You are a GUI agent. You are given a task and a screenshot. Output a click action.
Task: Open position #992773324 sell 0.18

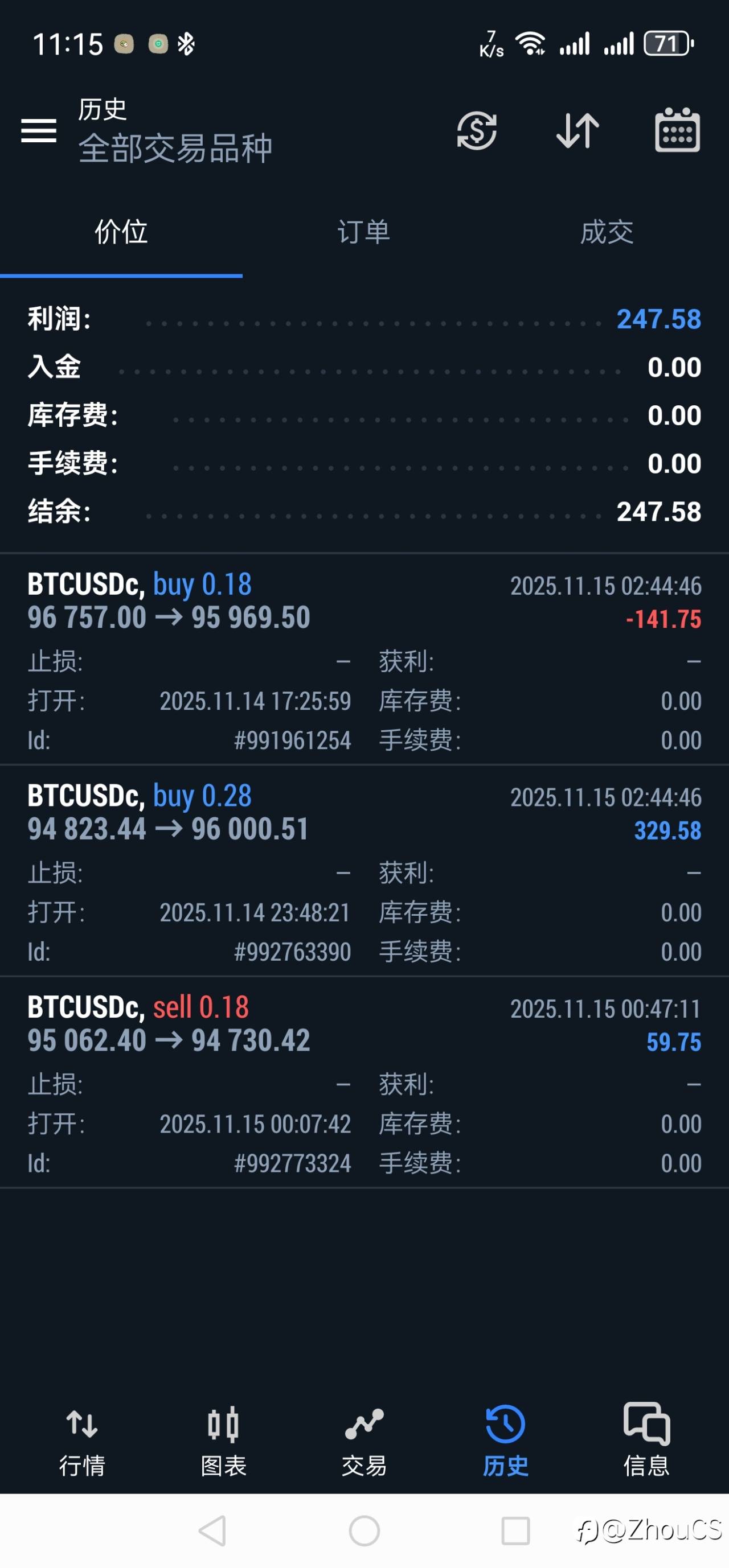tap(364, 1083)
